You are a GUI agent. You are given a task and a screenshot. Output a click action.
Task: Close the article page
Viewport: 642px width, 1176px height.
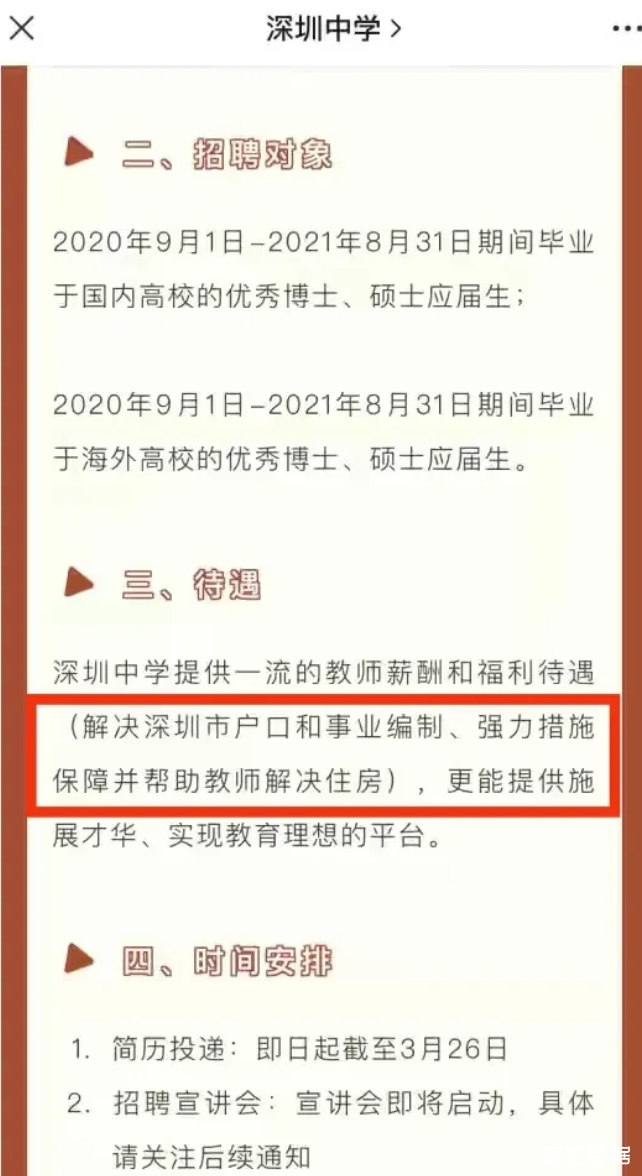(21, 28)
